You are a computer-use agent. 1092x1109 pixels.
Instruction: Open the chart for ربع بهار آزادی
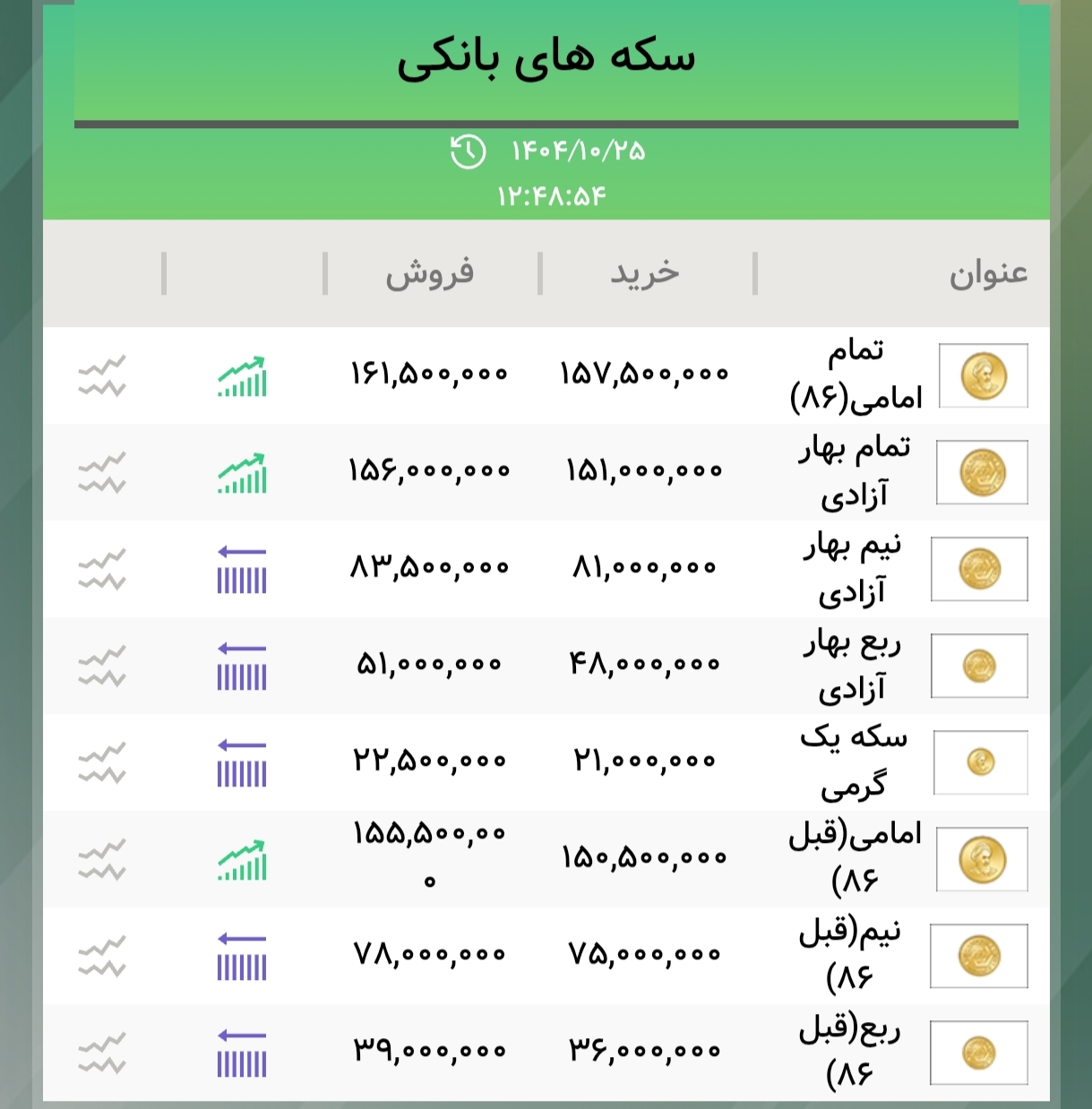coord(101,666)
